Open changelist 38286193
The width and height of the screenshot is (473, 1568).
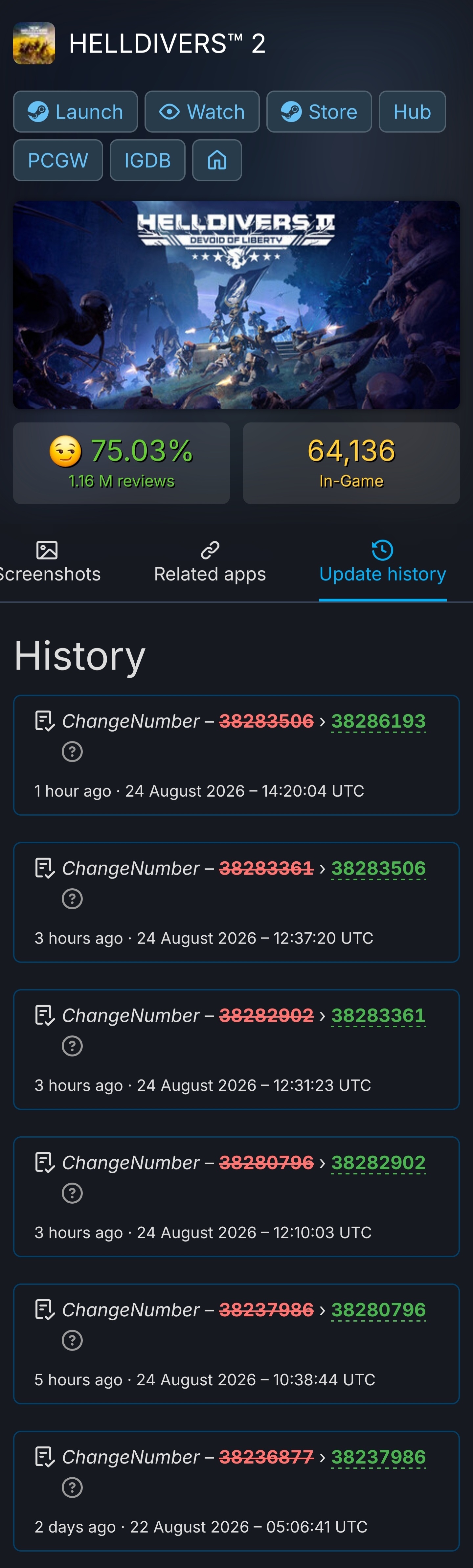pos(378,721)
